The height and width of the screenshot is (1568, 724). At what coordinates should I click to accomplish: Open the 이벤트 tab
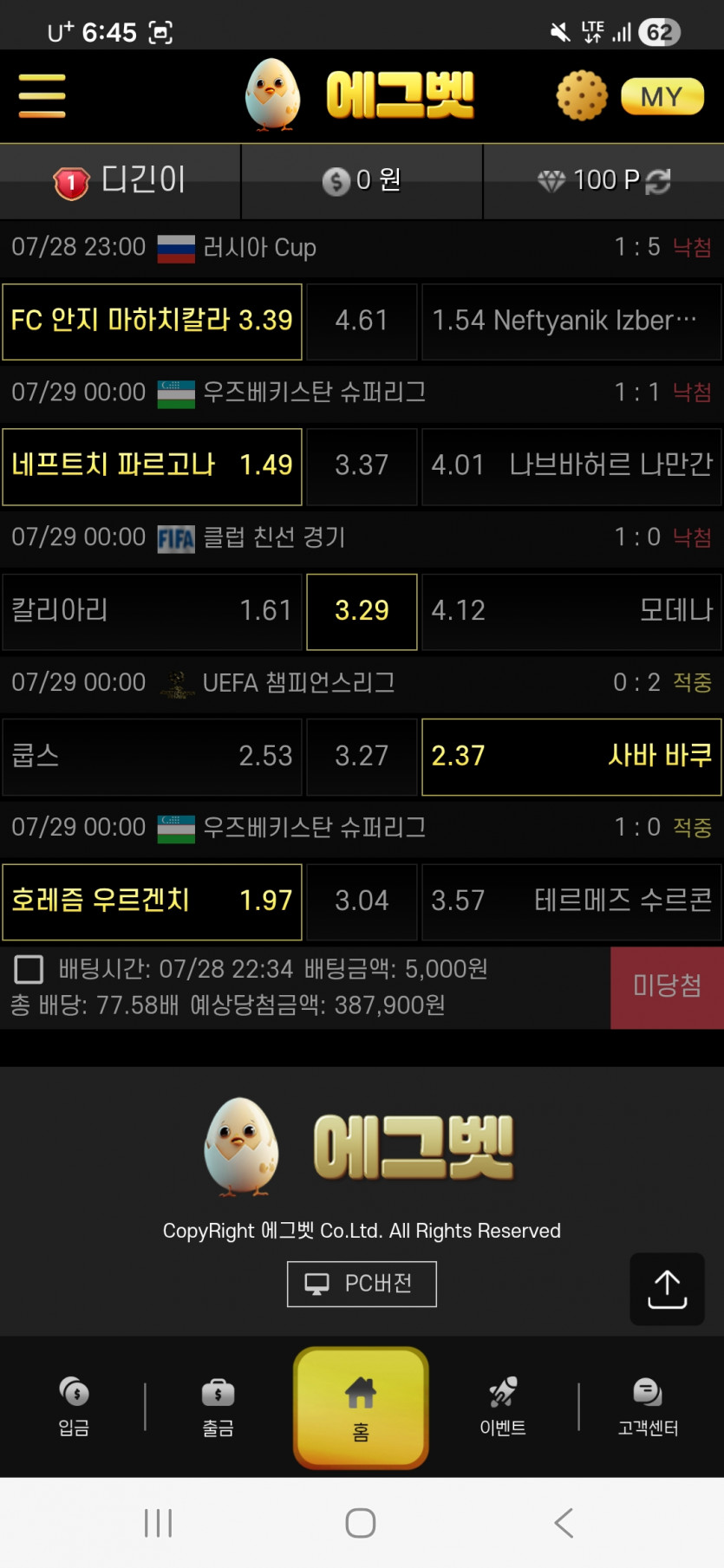[x=503, y=1406]
